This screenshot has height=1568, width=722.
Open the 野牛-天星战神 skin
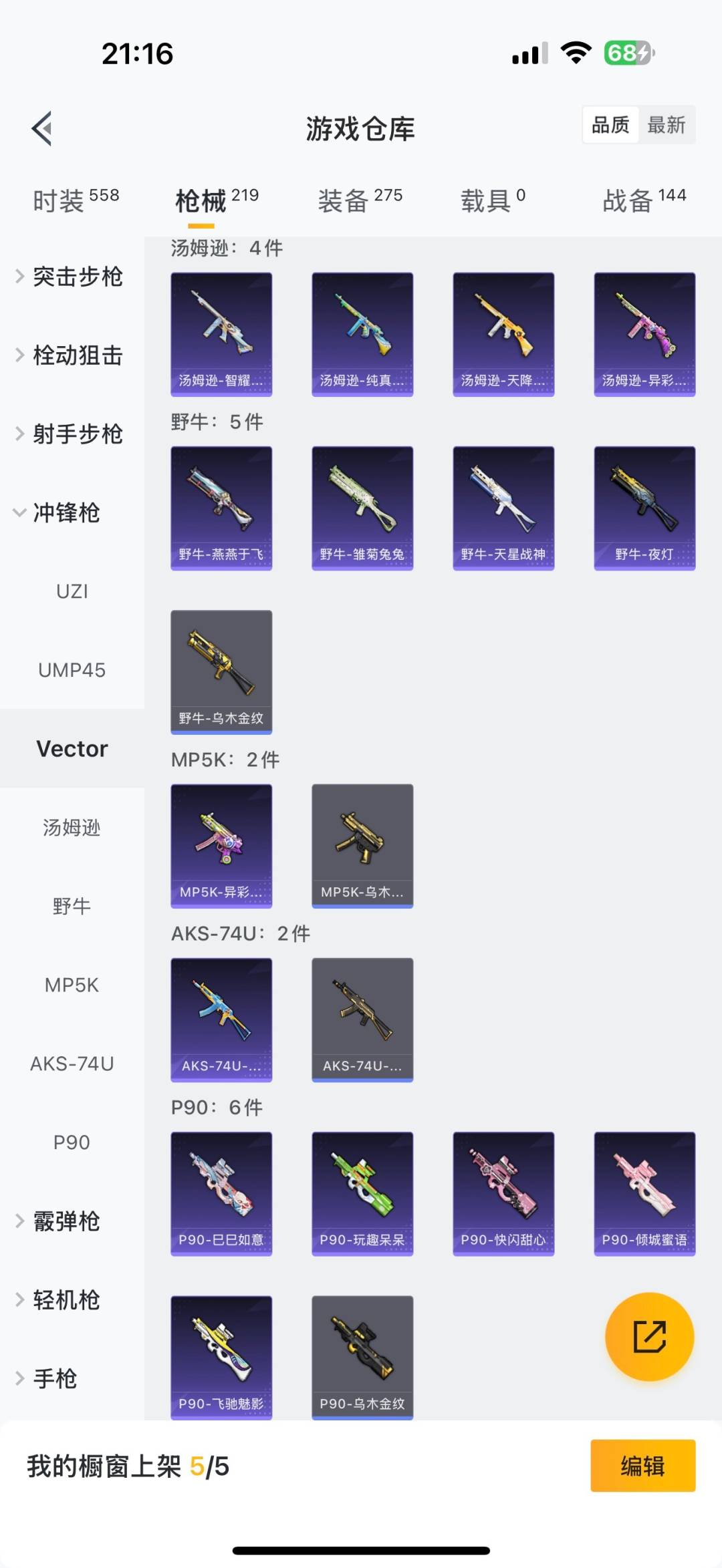tap(503, 508)
